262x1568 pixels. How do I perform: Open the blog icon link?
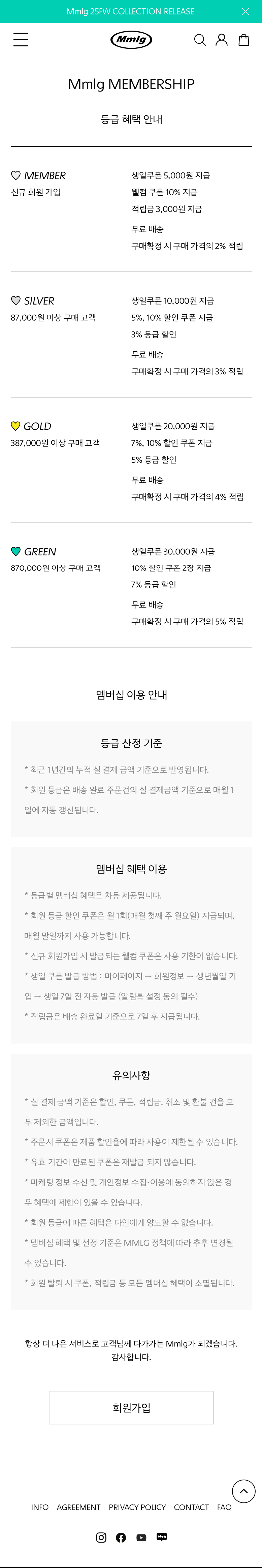tap(161, 1537)
